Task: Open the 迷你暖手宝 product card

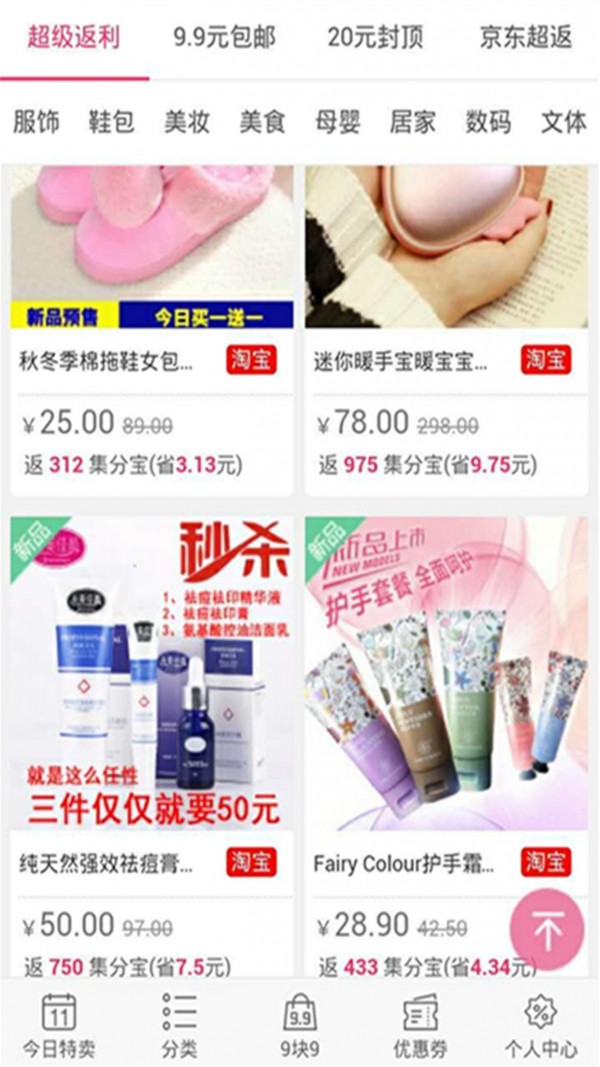Action: (x=446, y=331)
